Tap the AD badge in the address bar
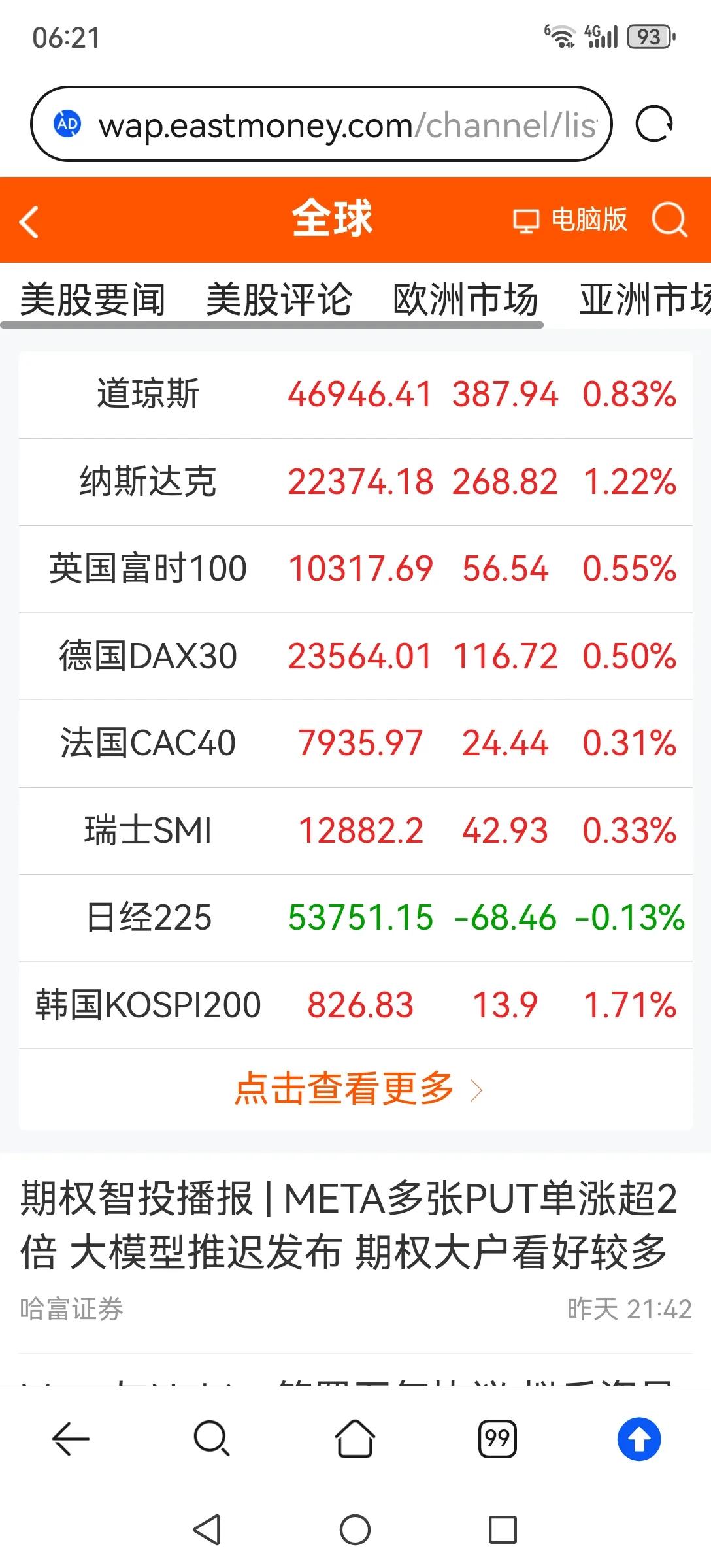The image size is (711, 1568). [67, 125]
